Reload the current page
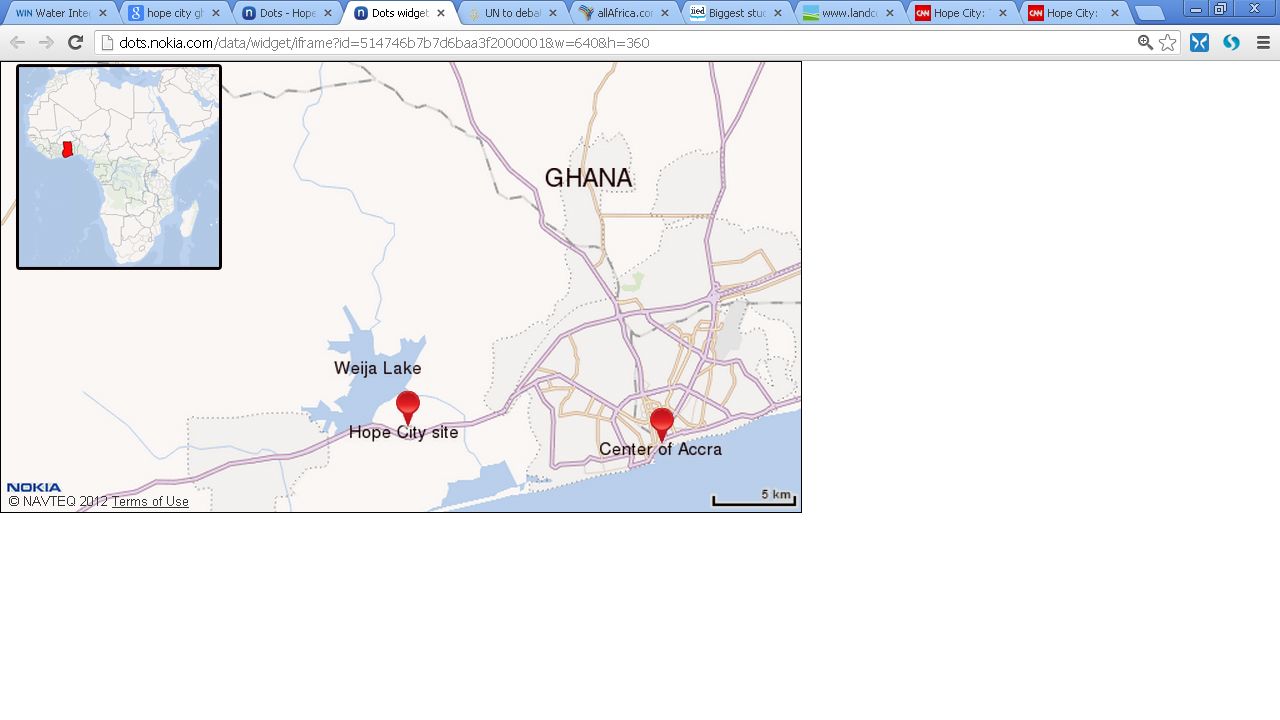Image resolution: width=1280 pixels, height=720 pixels. click(75, 42)
